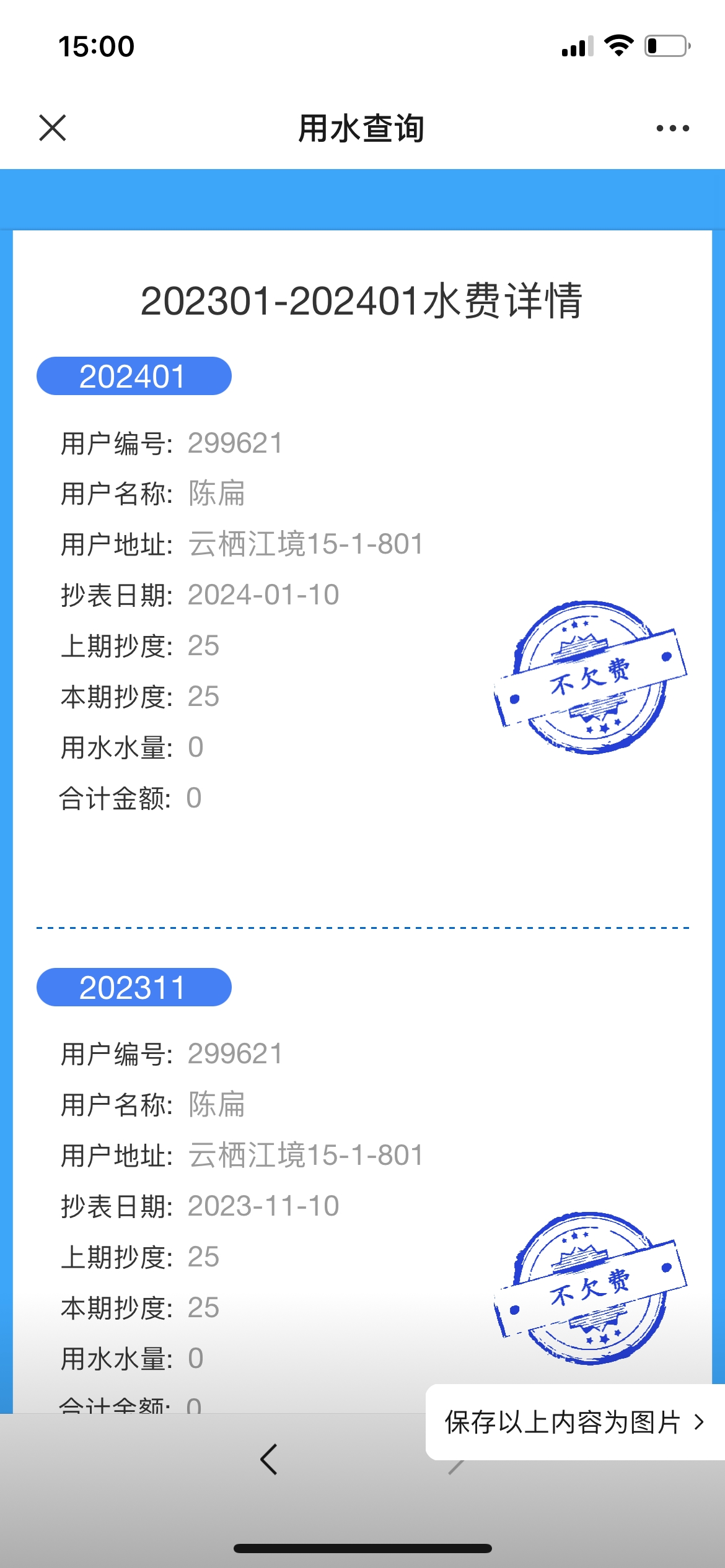The image size is (725, 1568).
Task: Open the three-dot overflow menu
Action: coord(672,128)
